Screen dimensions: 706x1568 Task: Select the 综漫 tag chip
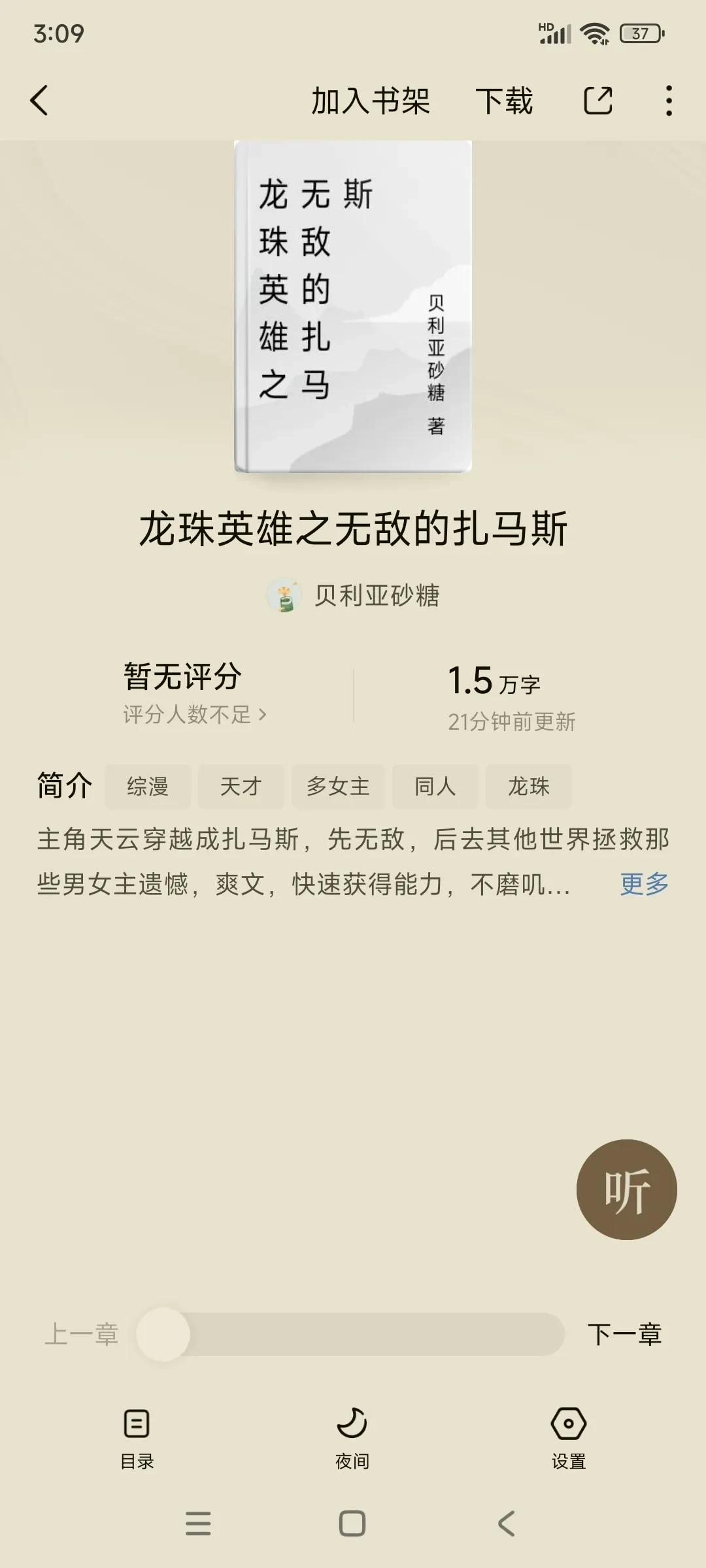148,786
